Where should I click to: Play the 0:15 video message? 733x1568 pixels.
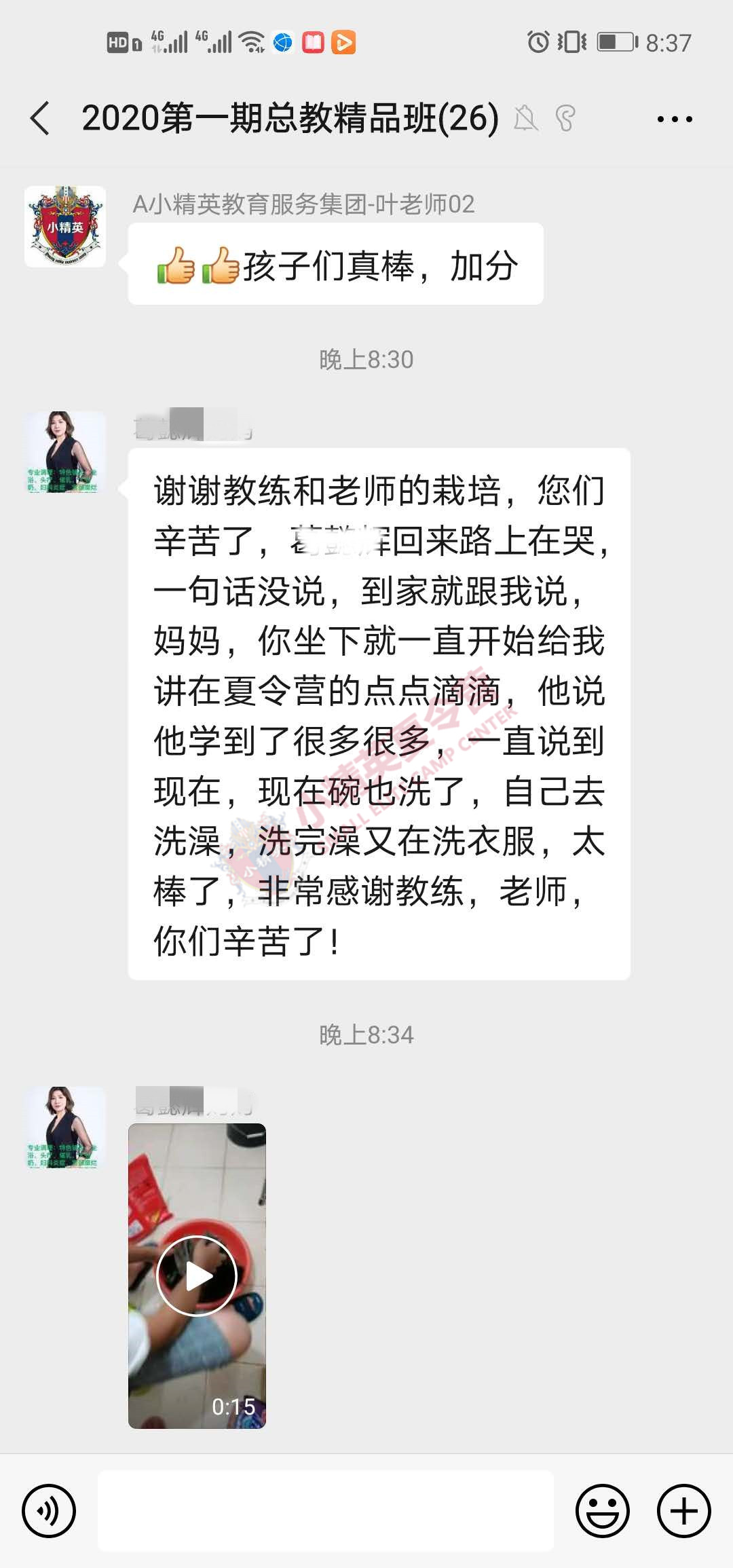197,1276
